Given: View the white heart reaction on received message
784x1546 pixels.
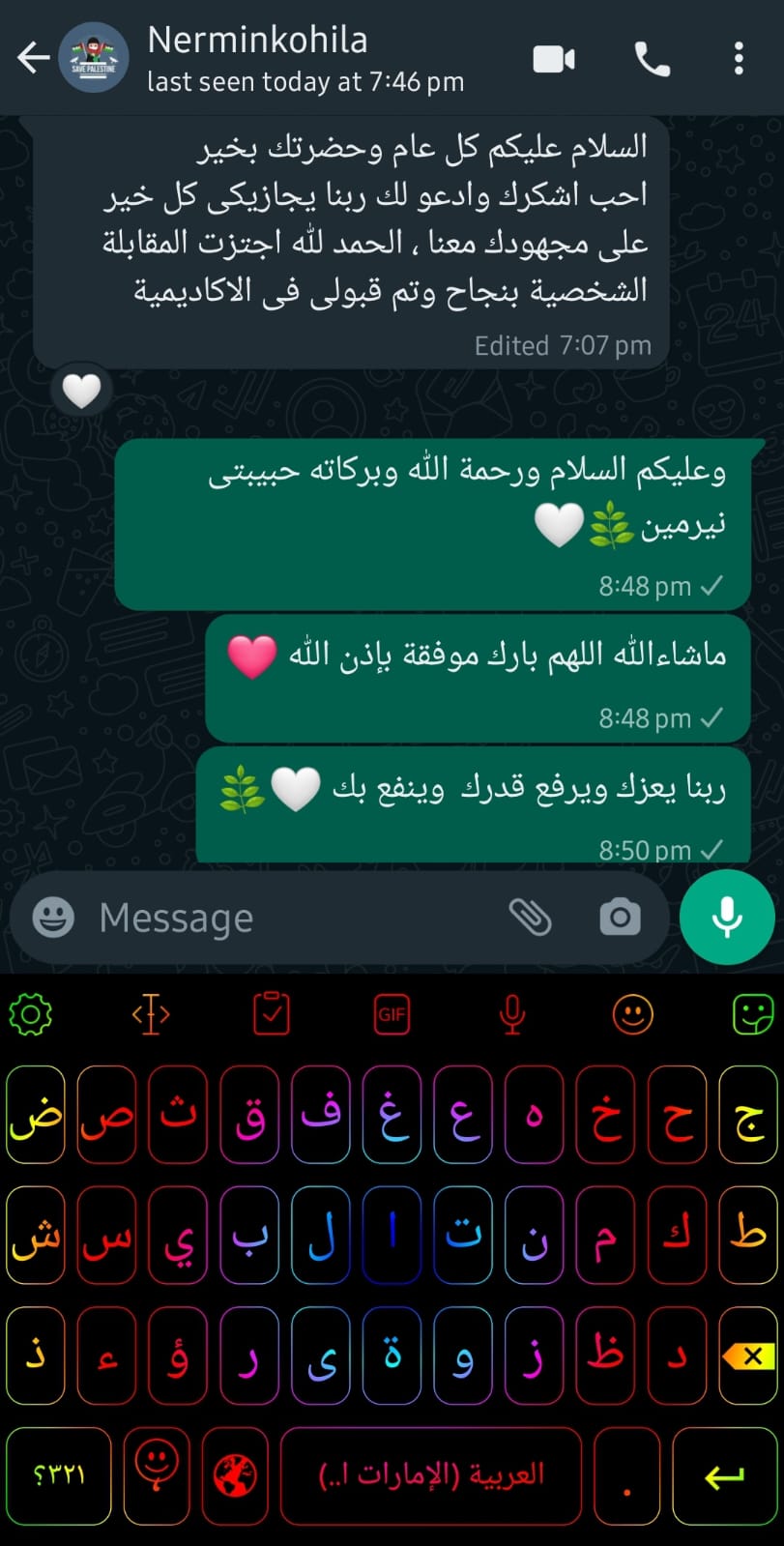Looking at the screenshot, I should [x=81, y=391].
